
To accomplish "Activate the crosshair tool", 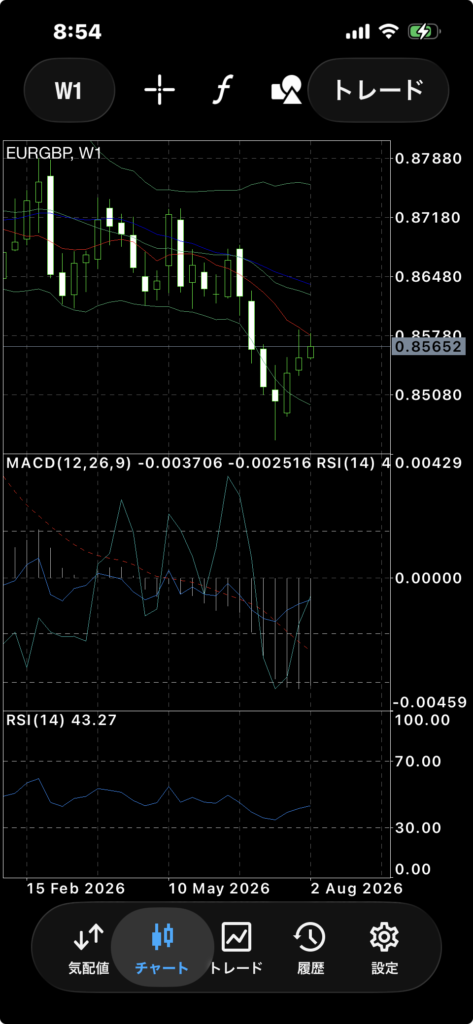I will (x=159, y=90).
